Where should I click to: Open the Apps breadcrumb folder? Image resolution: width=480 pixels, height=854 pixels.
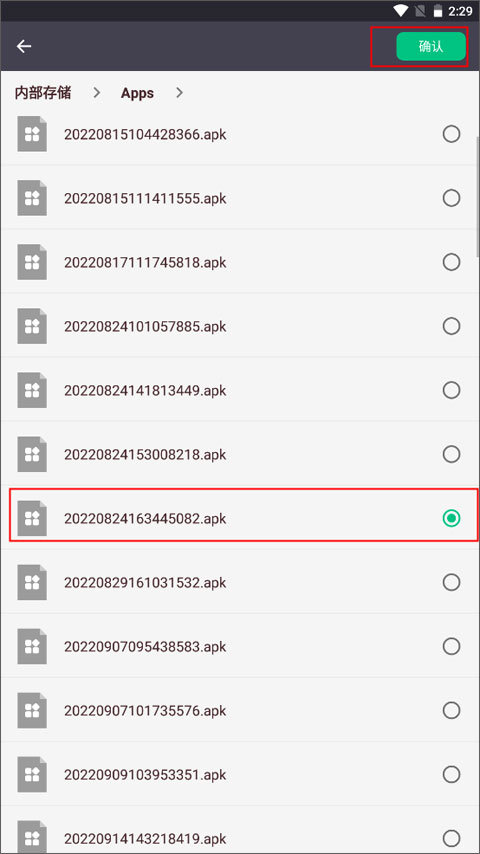click(137, 93)
